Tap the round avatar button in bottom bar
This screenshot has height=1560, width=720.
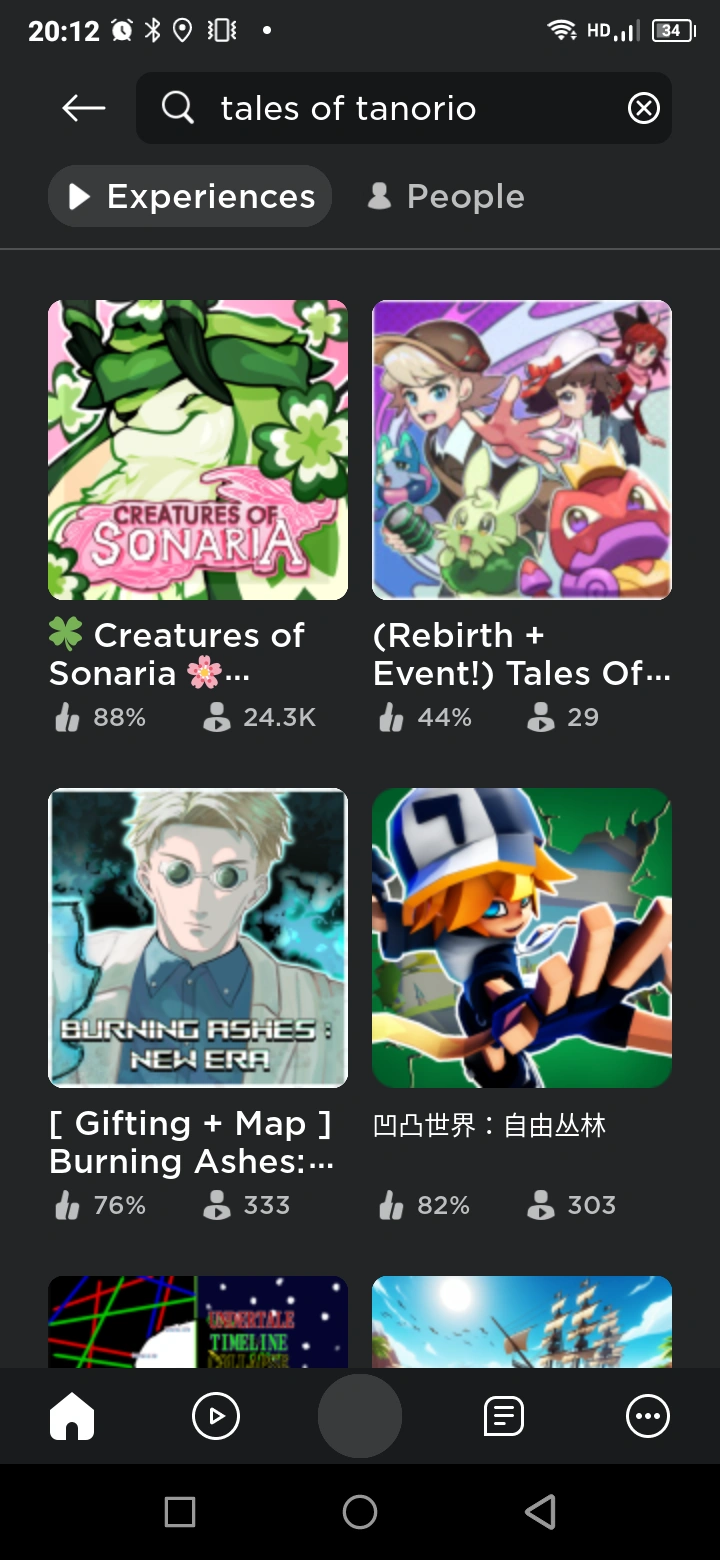pos(360,1416)
